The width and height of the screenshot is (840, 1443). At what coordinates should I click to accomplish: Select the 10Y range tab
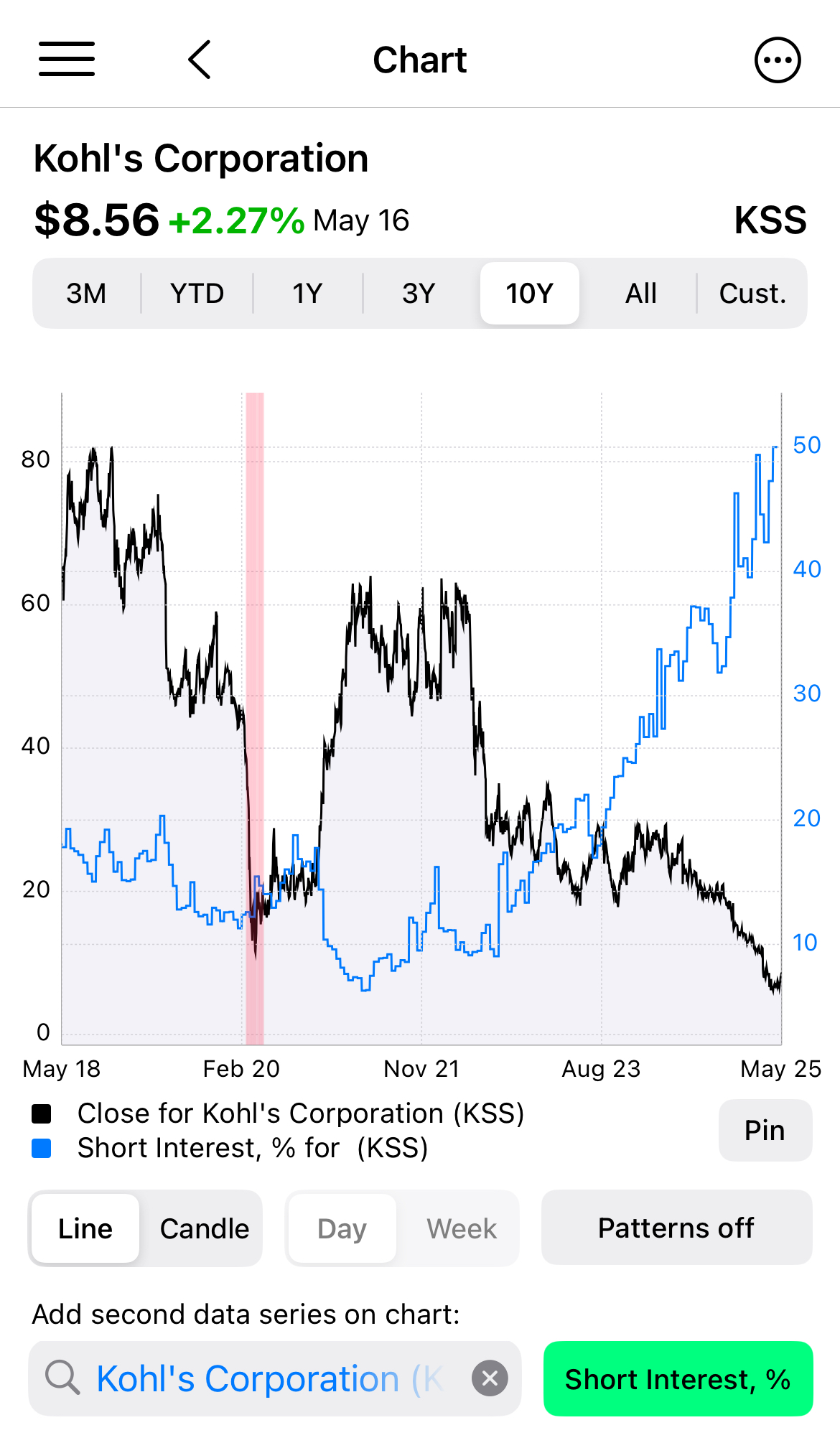click(529, 294)
